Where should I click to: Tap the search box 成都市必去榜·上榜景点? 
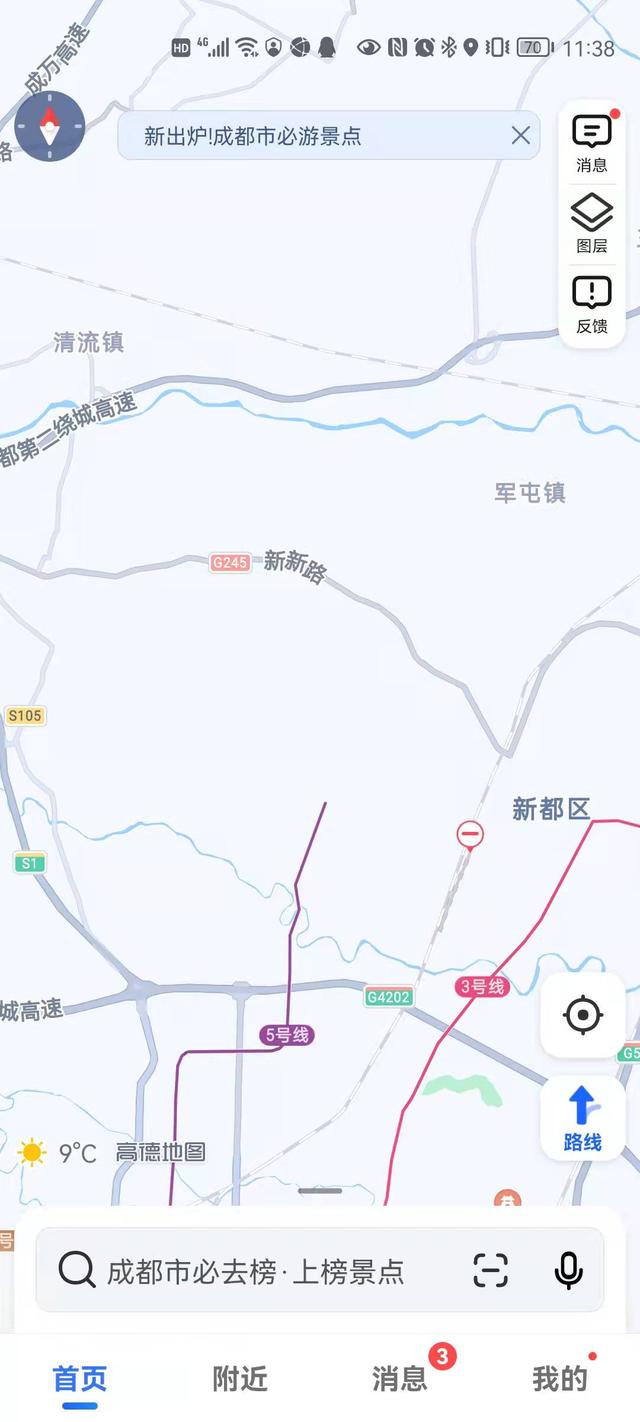coord(256,1271)
